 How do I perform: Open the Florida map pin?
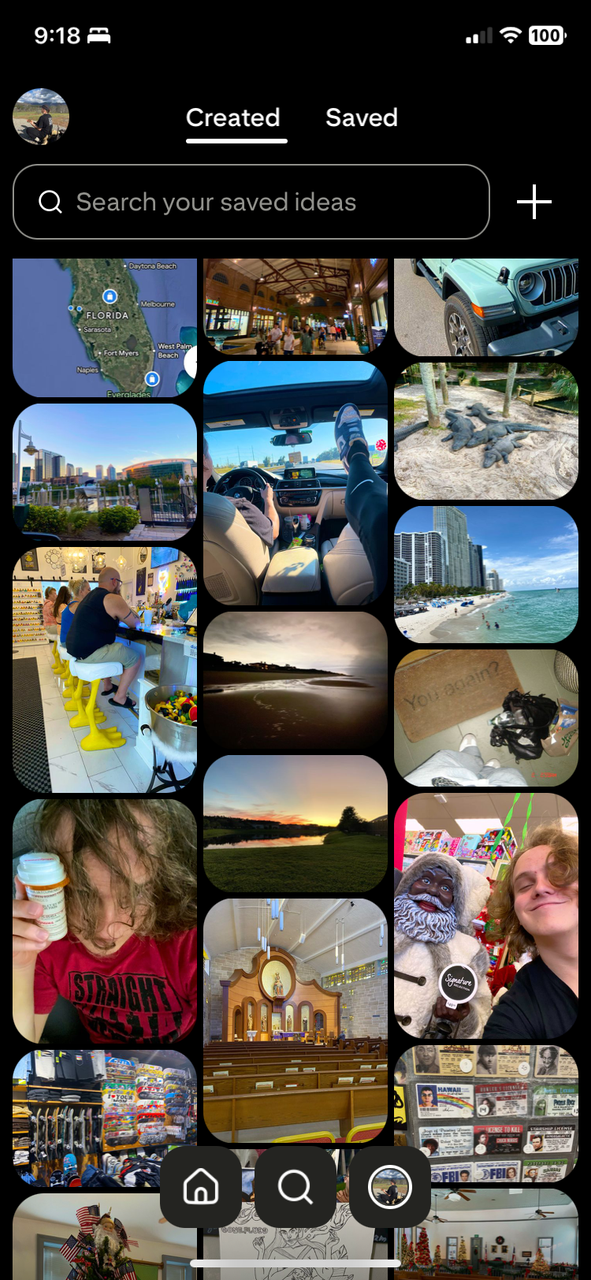pos(105,328)
